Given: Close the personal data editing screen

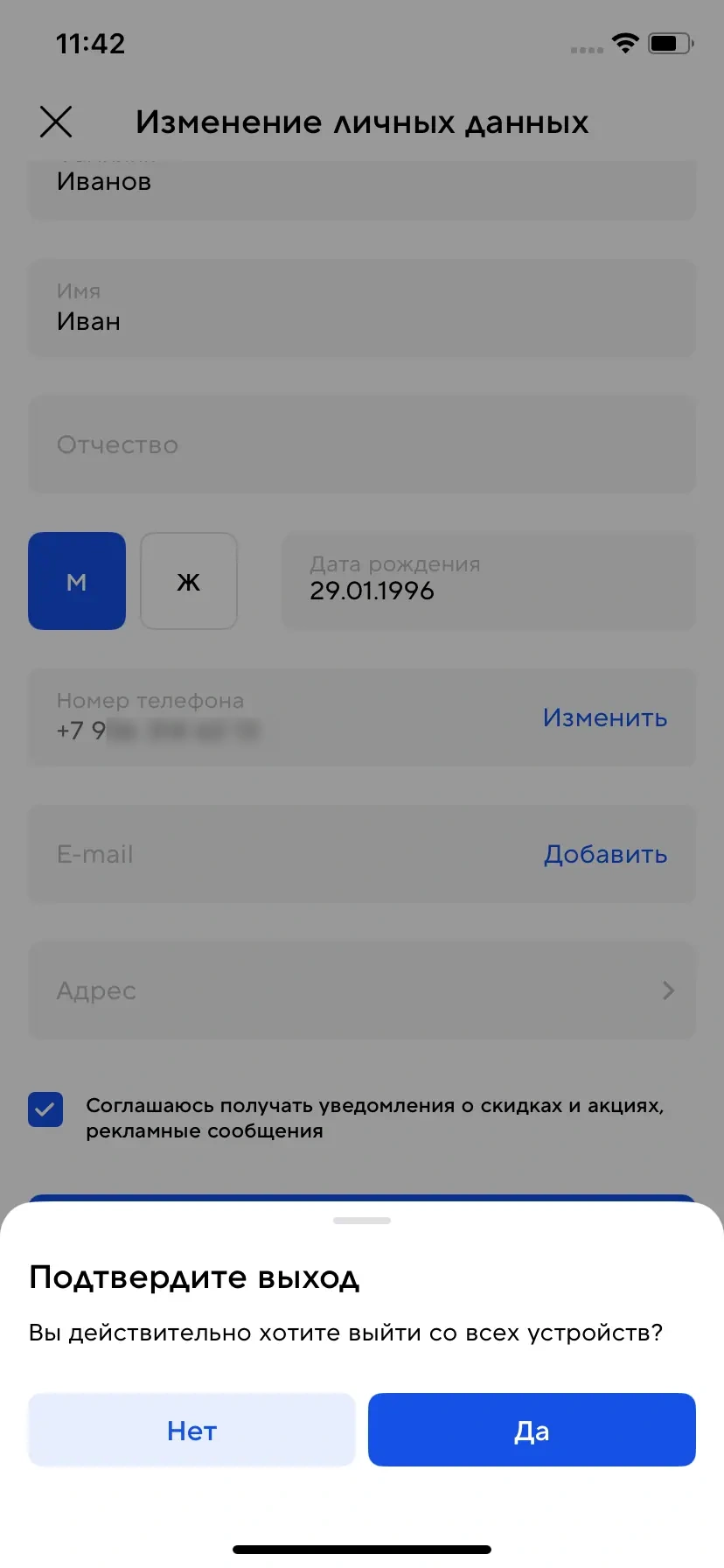Looking at the screenshot, I should click(x=56, y=122).
